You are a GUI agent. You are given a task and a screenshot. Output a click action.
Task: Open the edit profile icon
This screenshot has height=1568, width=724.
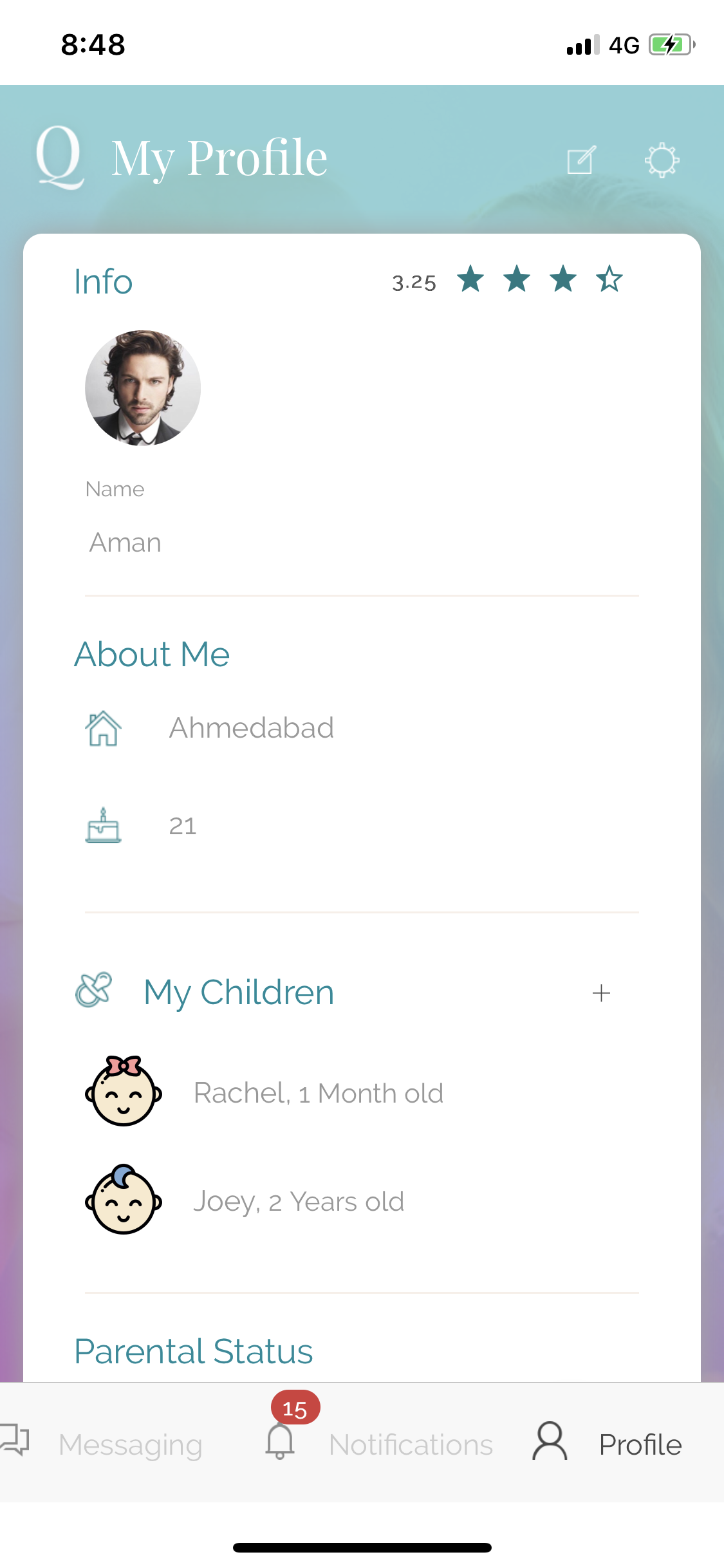581,160
